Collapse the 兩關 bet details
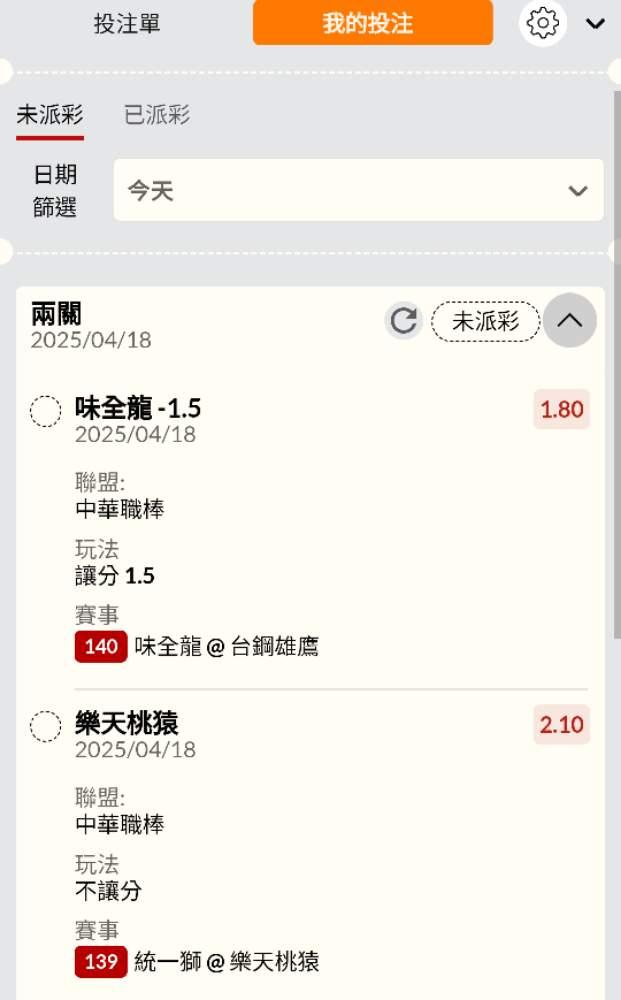The image size is (621, 1000). tap(570, 321)
